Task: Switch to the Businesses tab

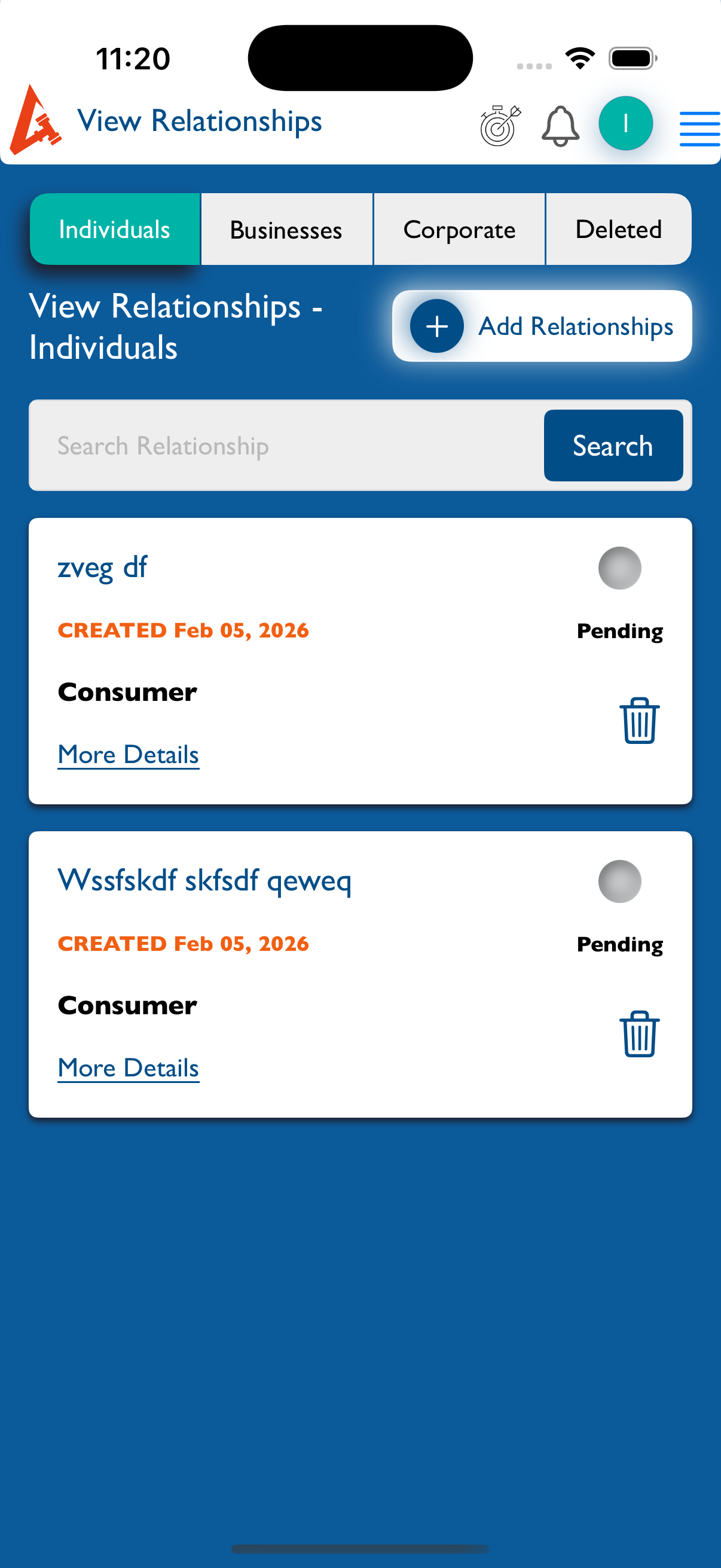Action: [x=286, y=230]
